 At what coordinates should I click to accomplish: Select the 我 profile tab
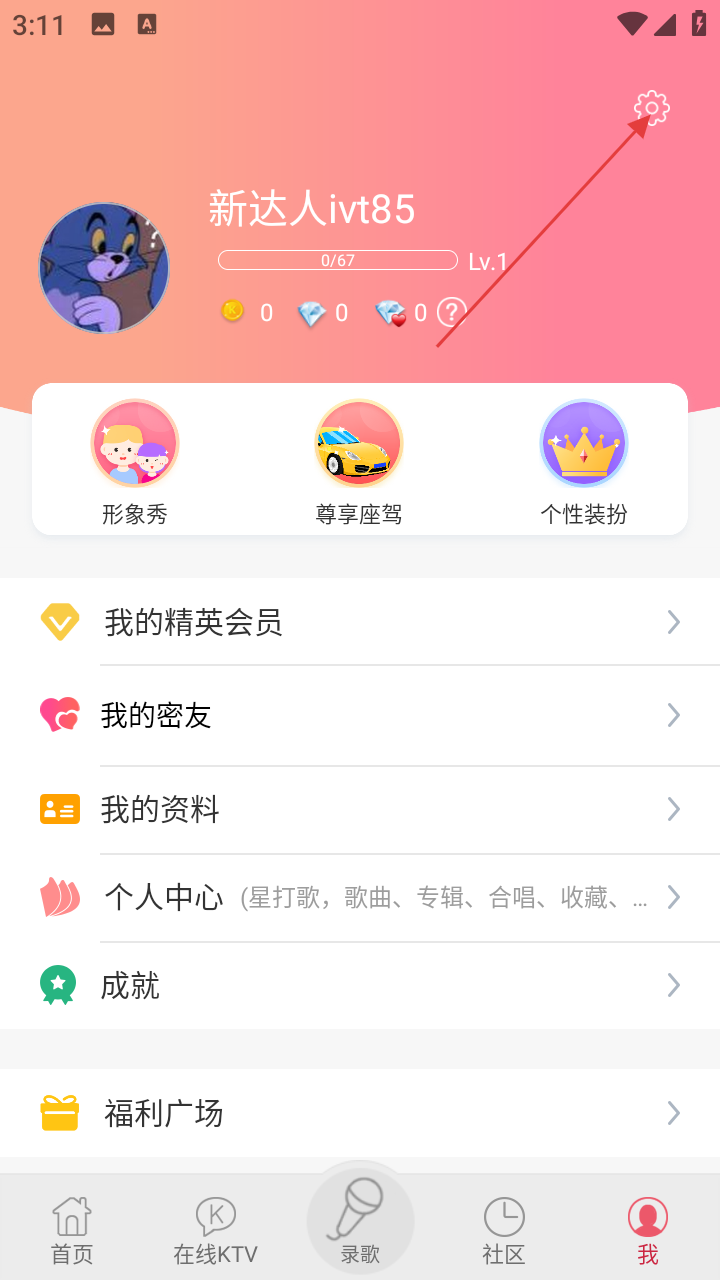[648, 1230]
